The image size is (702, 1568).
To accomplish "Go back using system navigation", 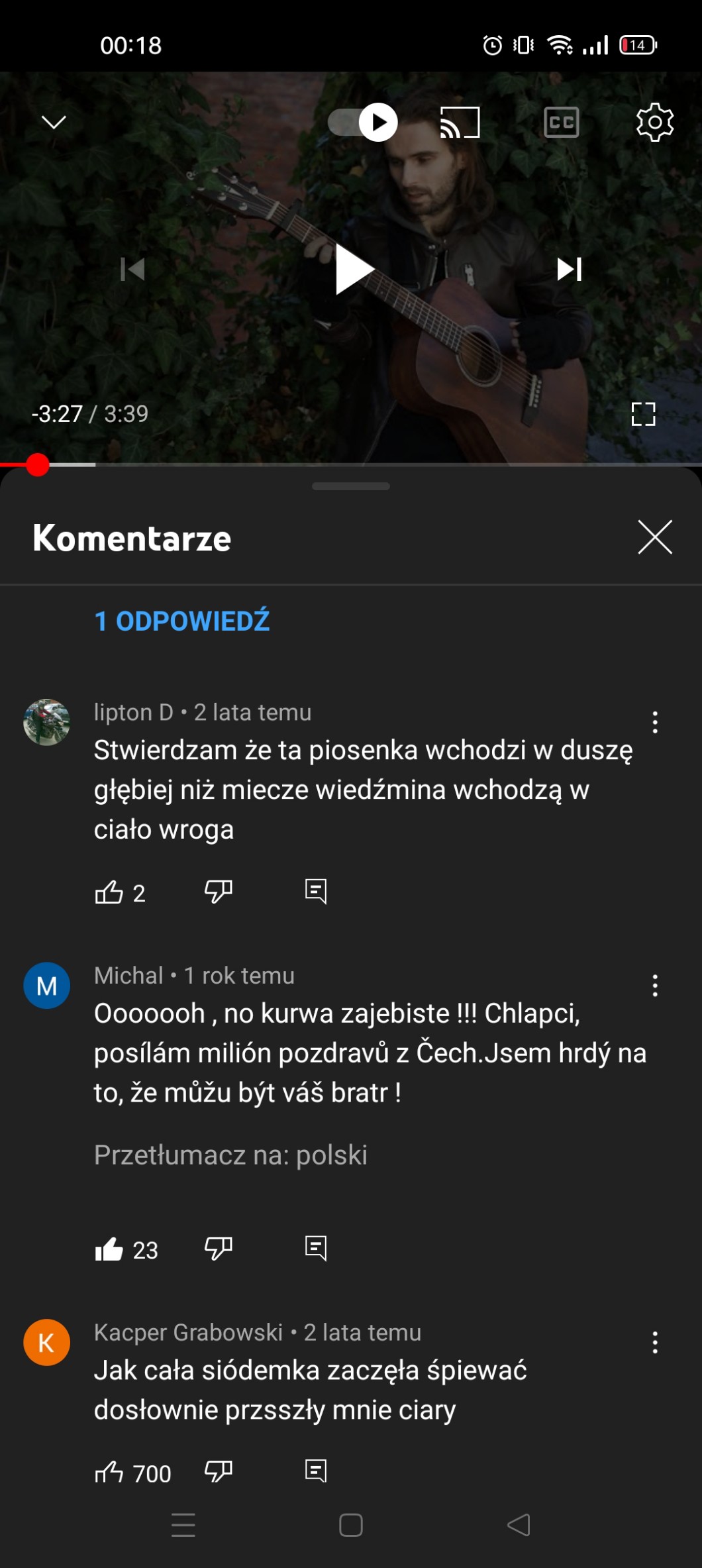I will point(519,1525).
